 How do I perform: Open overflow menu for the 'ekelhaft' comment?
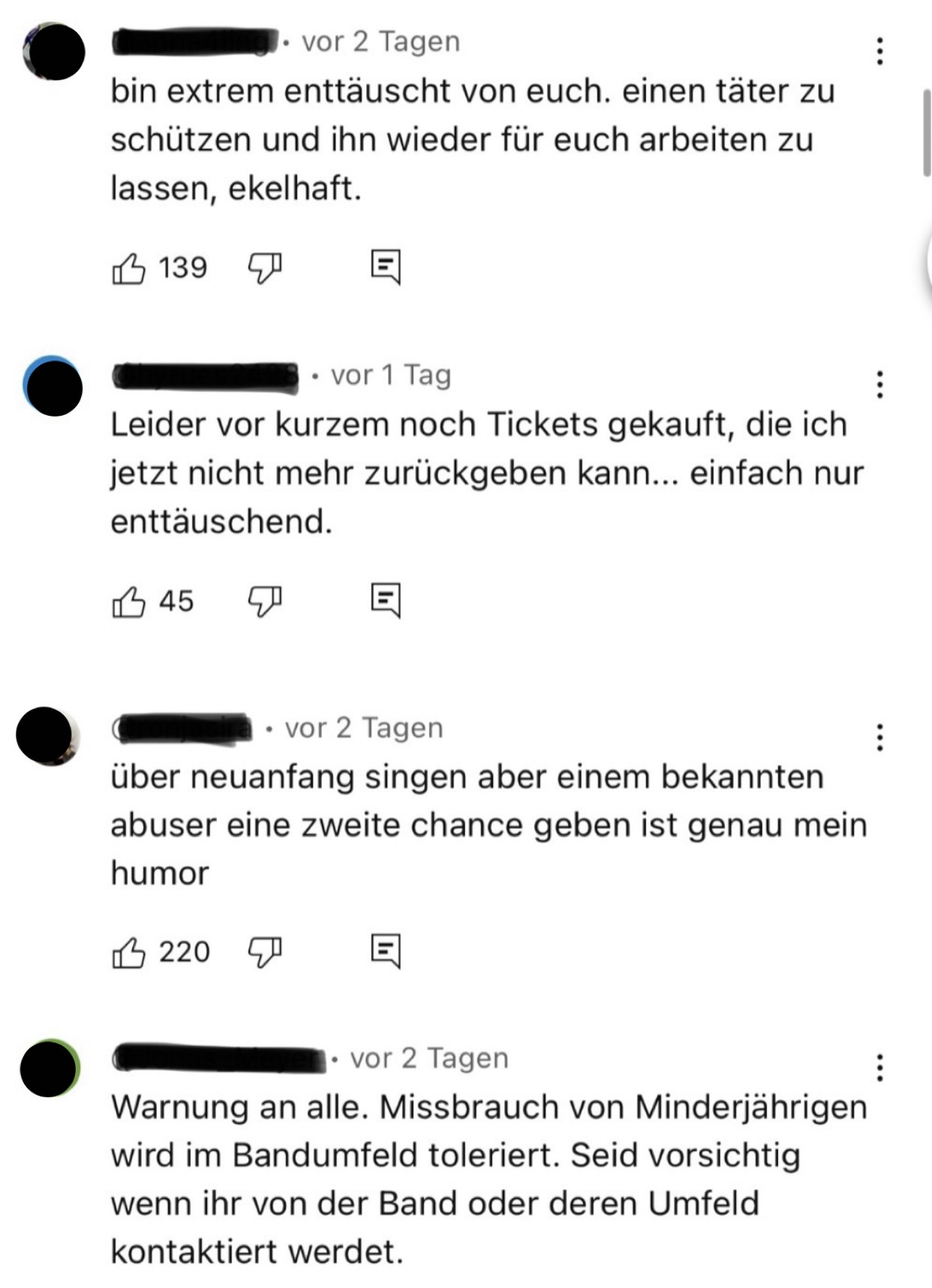[879, 52]
